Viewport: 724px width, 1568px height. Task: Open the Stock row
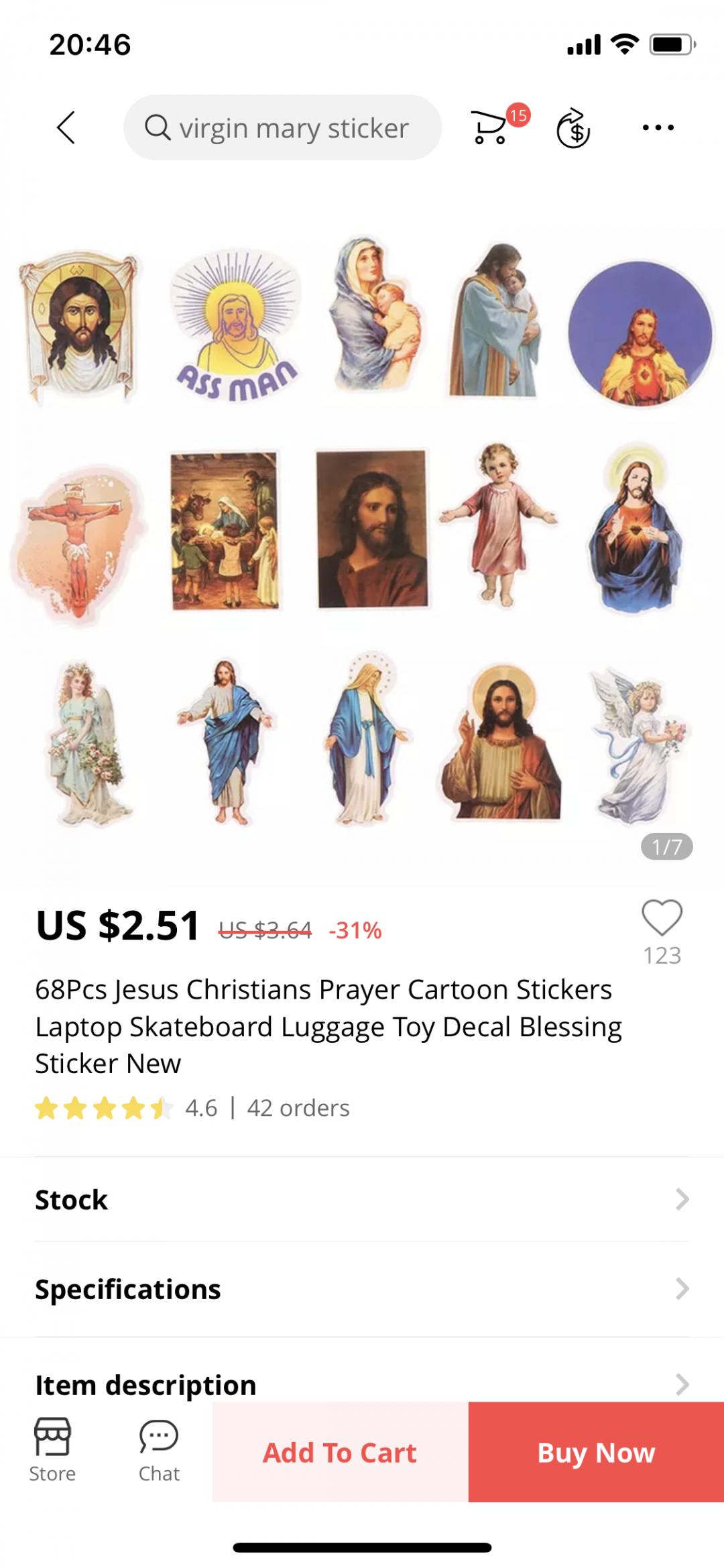(x=362, y=1199)
